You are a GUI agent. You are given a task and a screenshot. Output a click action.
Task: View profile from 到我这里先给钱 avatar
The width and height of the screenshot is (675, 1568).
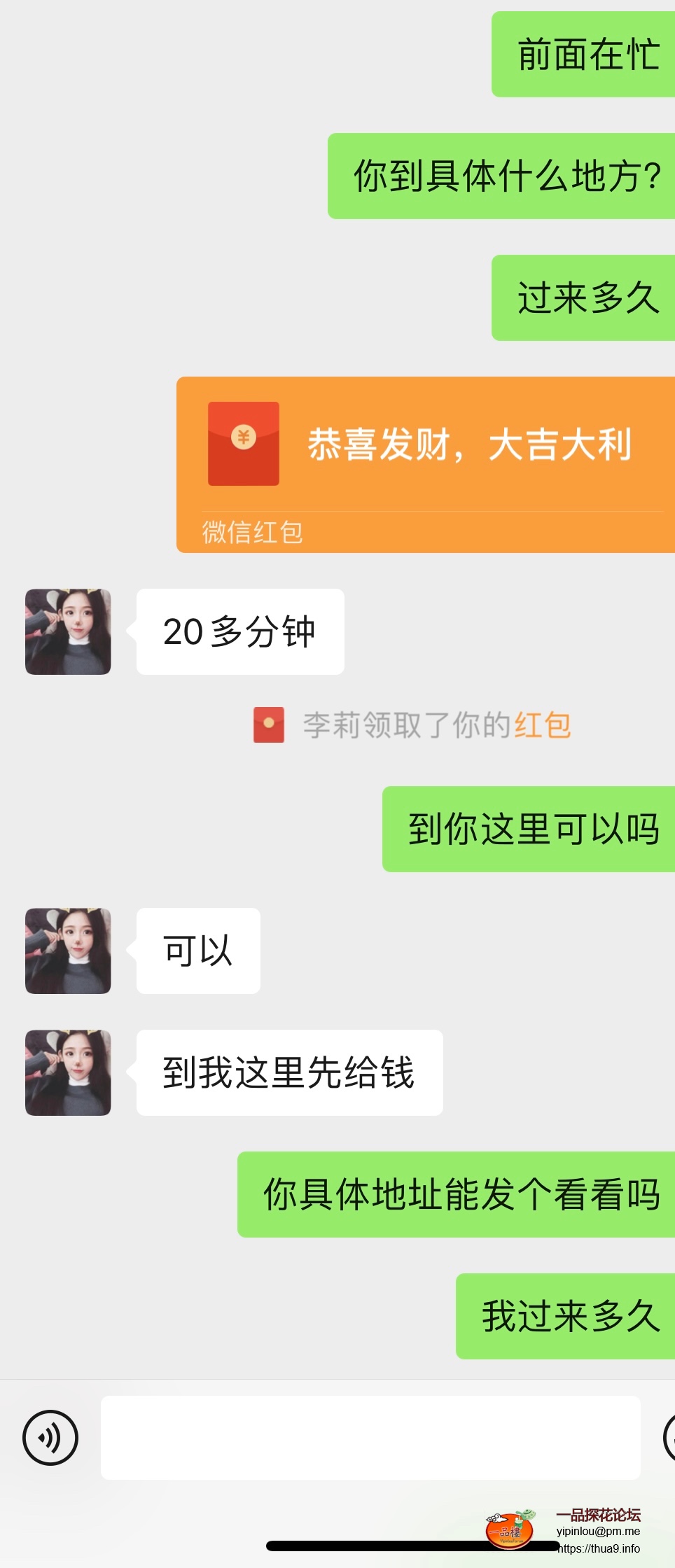point(68,1072)
